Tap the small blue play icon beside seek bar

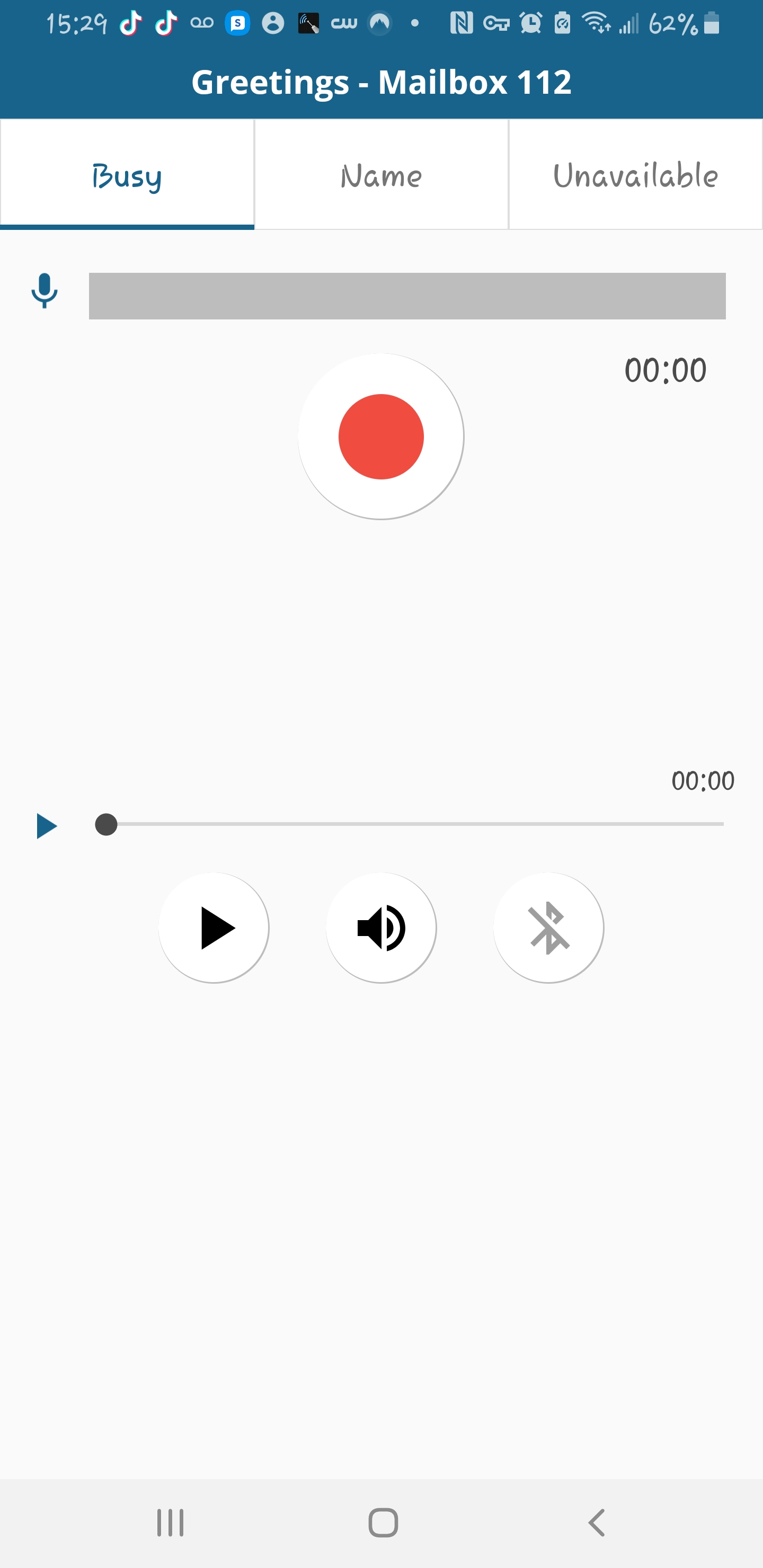point(46,826)
